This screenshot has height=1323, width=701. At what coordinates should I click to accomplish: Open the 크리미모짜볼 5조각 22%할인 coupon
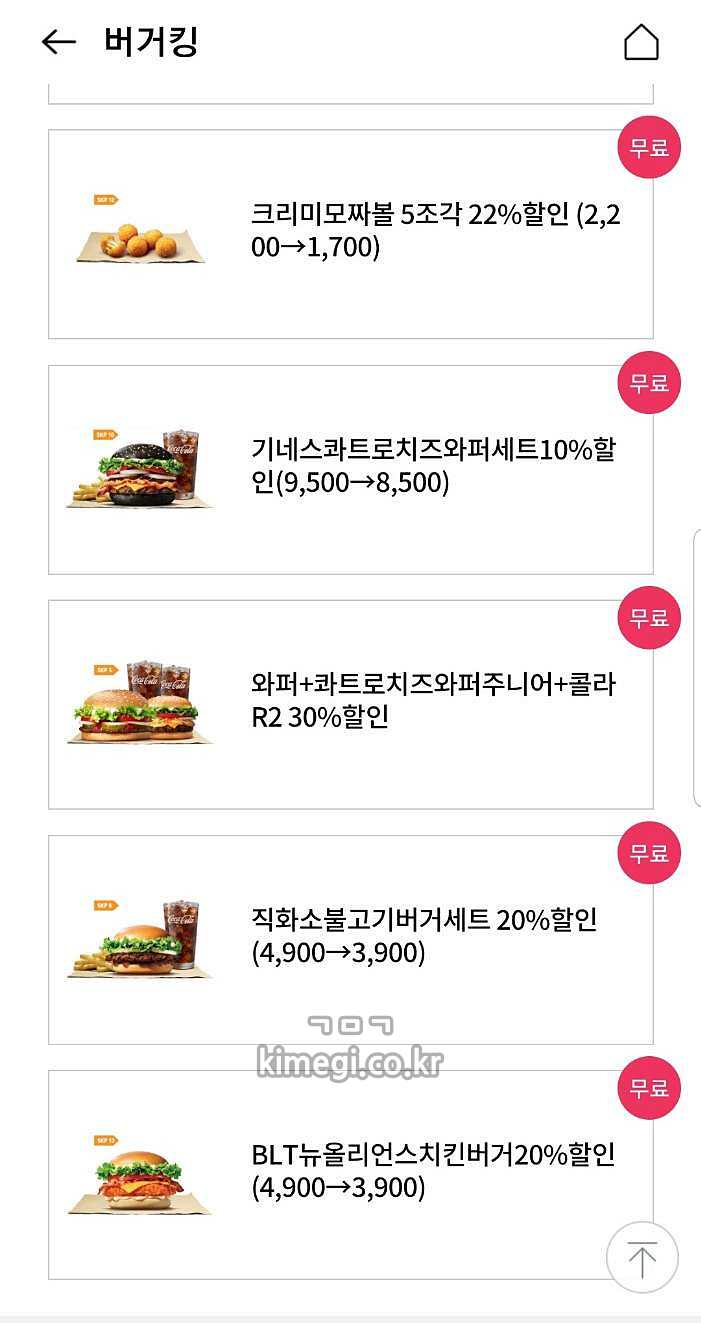tap(350, 234)
